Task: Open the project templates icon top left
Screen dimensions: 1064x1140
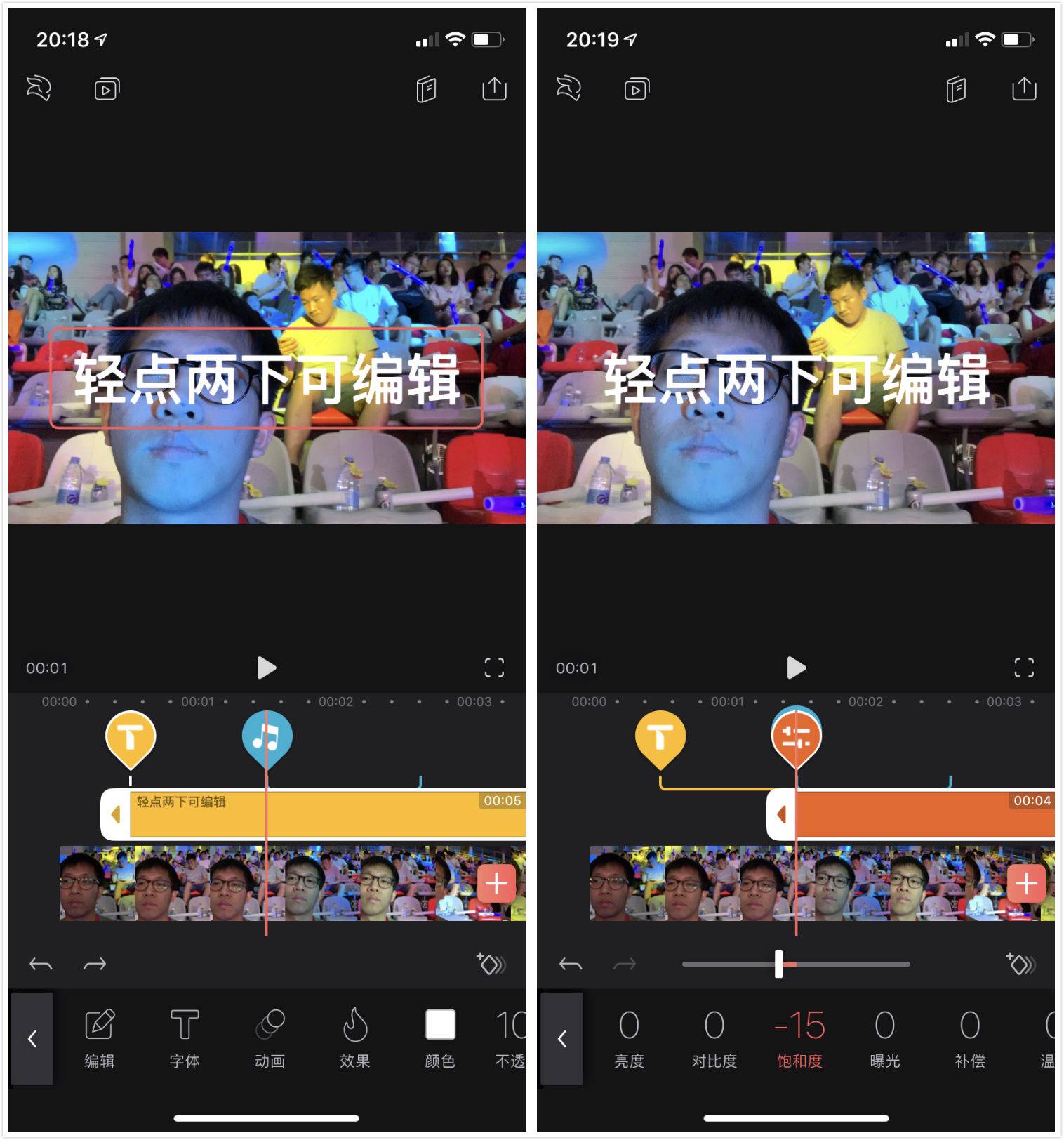Action: point(107,88)
